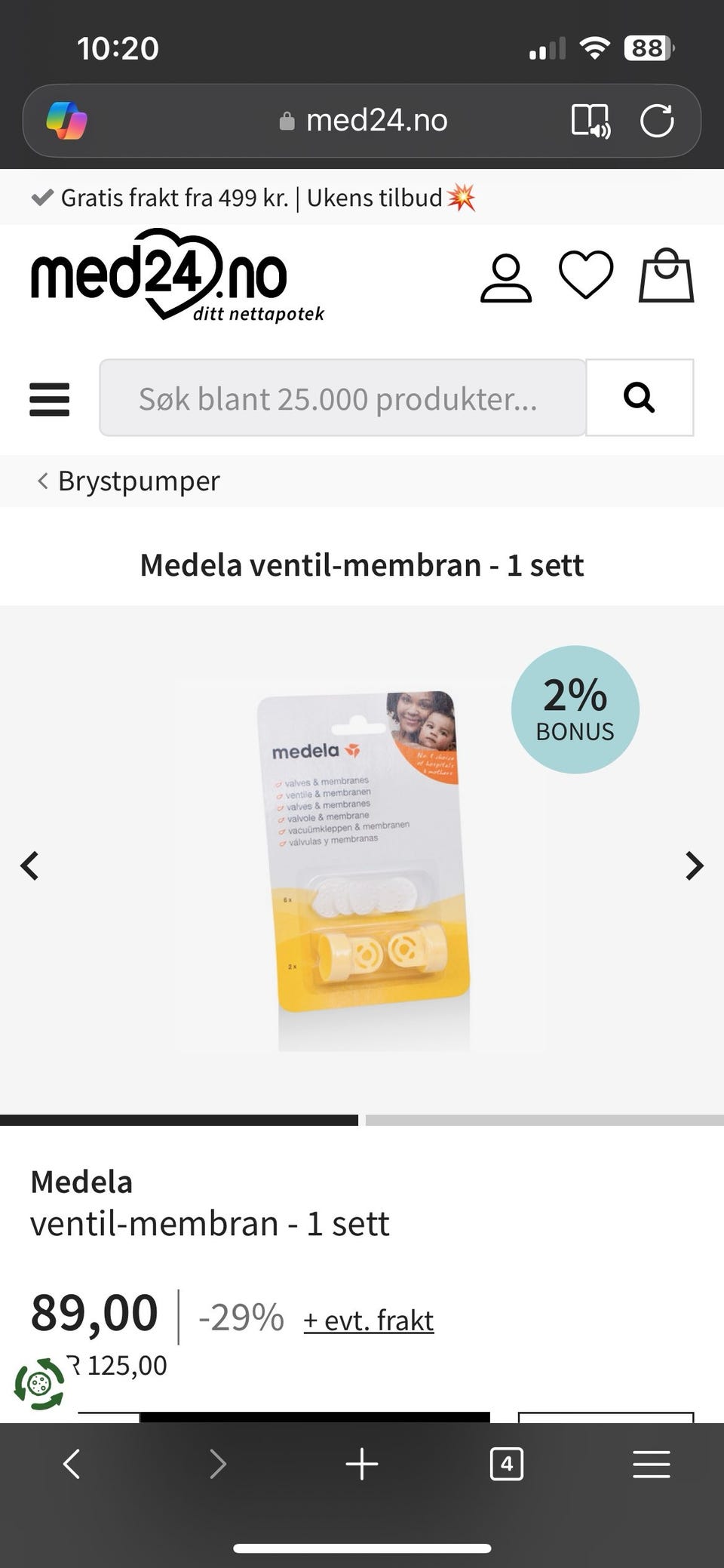Open the Medela product image

(x=364, y=864)
